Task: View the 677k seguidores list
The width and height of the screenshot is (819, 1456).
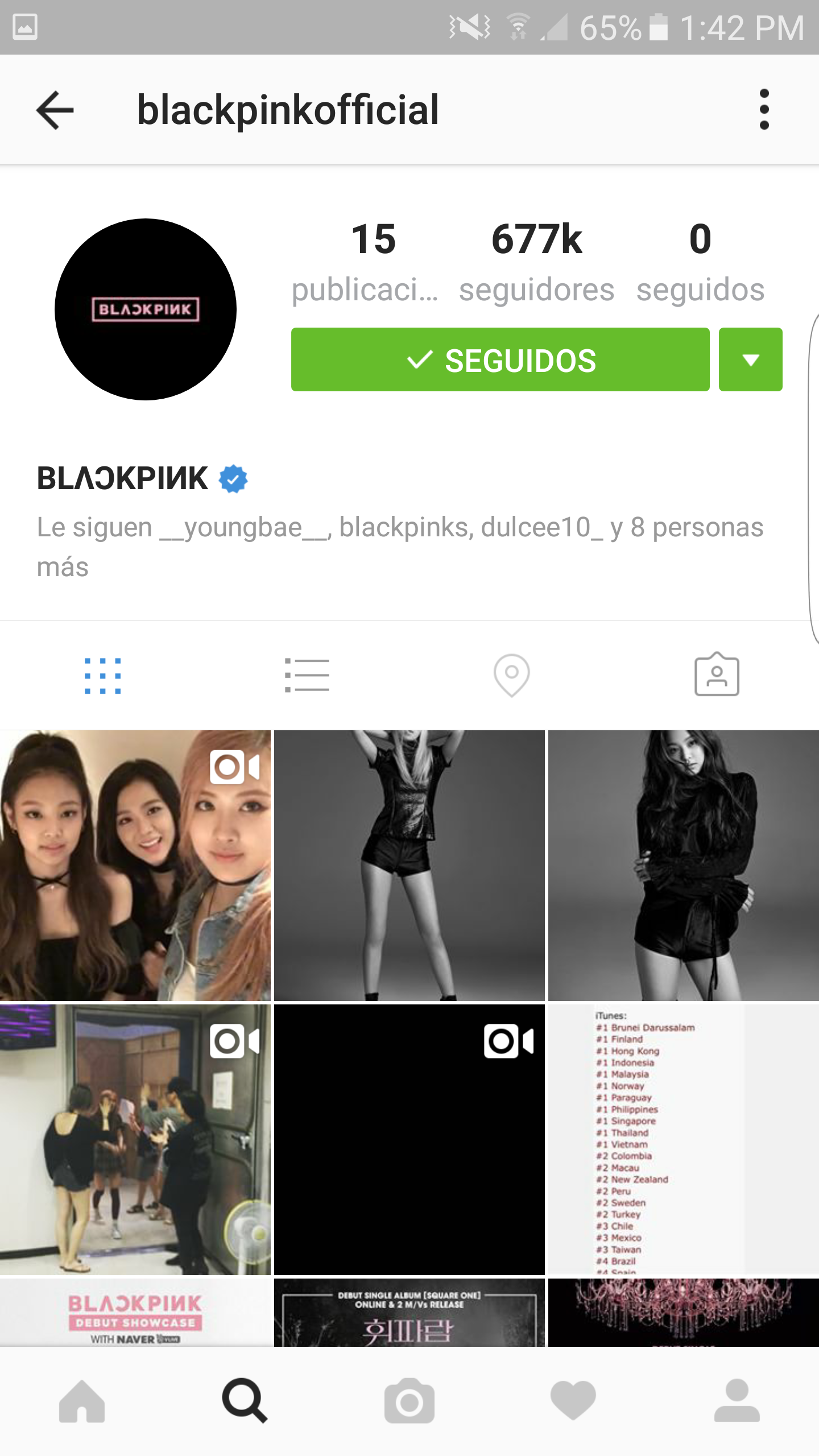Action: [537, 263]
